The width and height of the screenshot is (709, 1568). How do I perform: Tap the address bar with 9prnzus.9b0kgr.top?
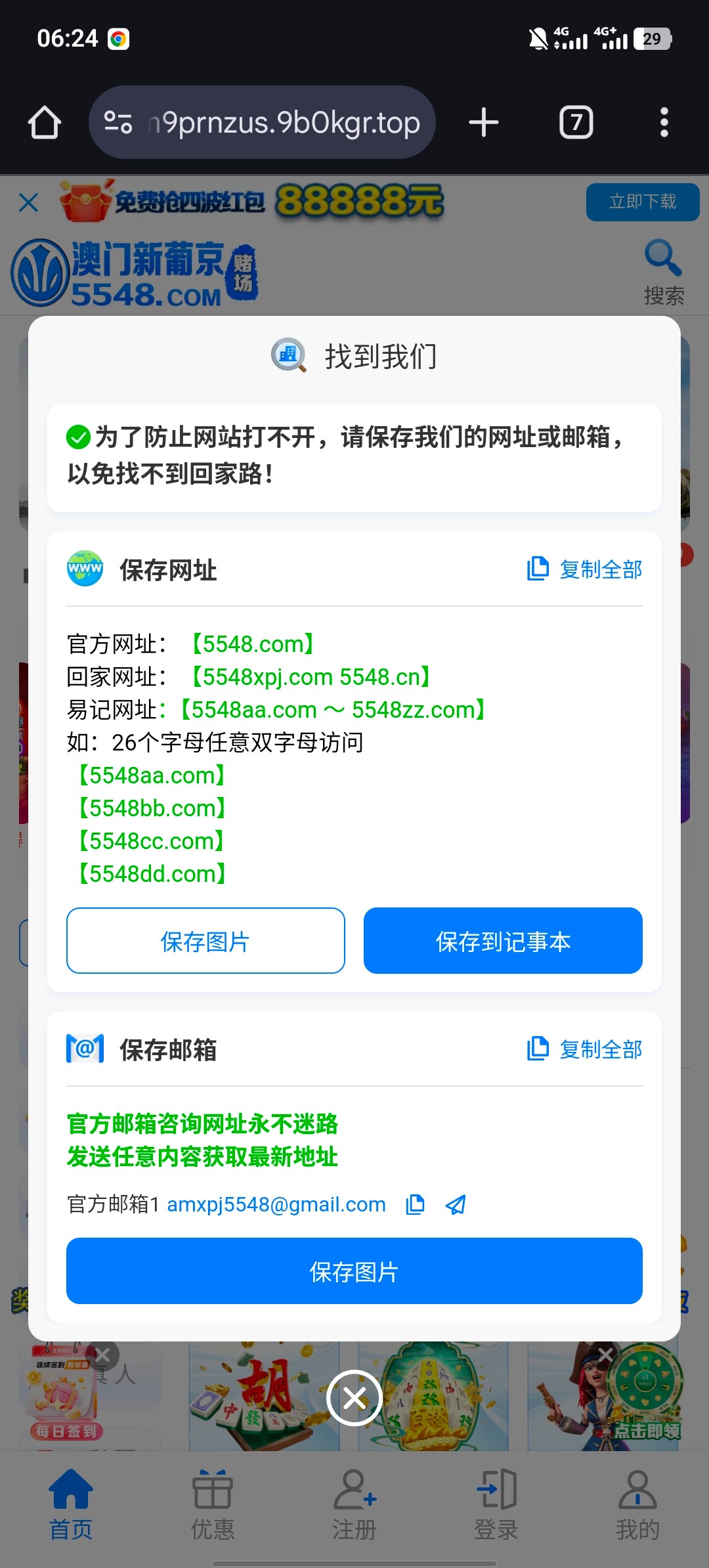click(x=263, y=122)
